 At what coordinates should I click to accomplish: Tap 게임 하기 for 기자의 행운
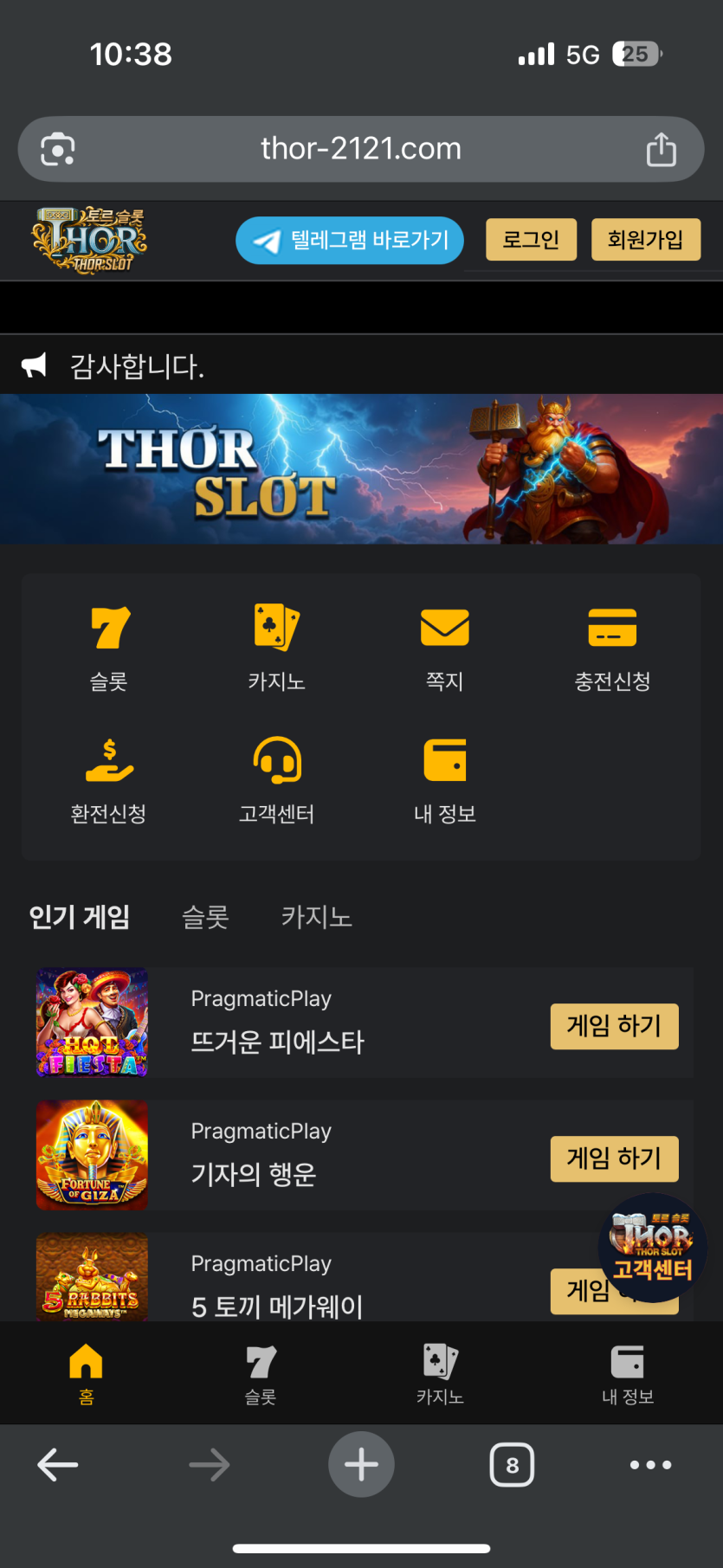pyautogui.click(x=614, y=1158)
